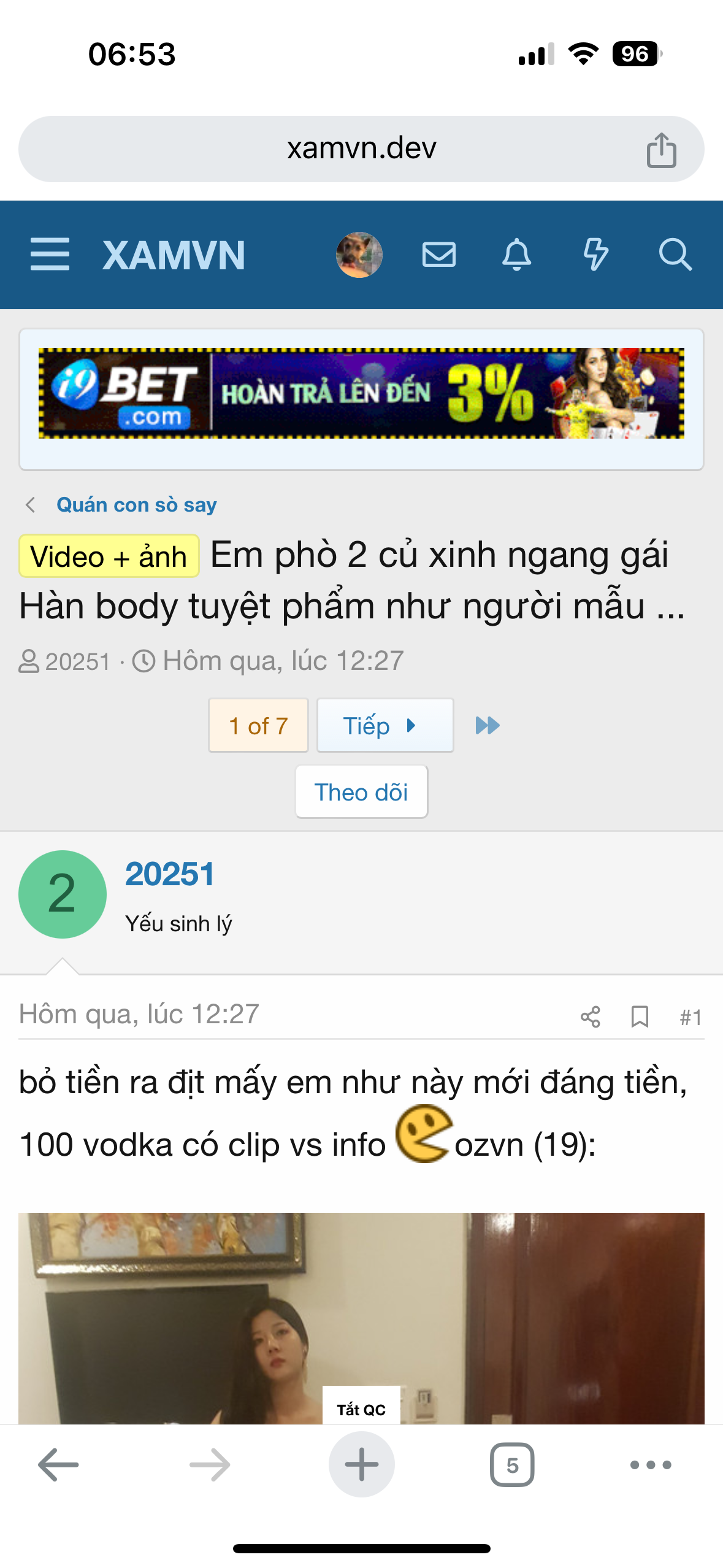
Task: Go to the next page with Tiếp
Action: (384, 726)
